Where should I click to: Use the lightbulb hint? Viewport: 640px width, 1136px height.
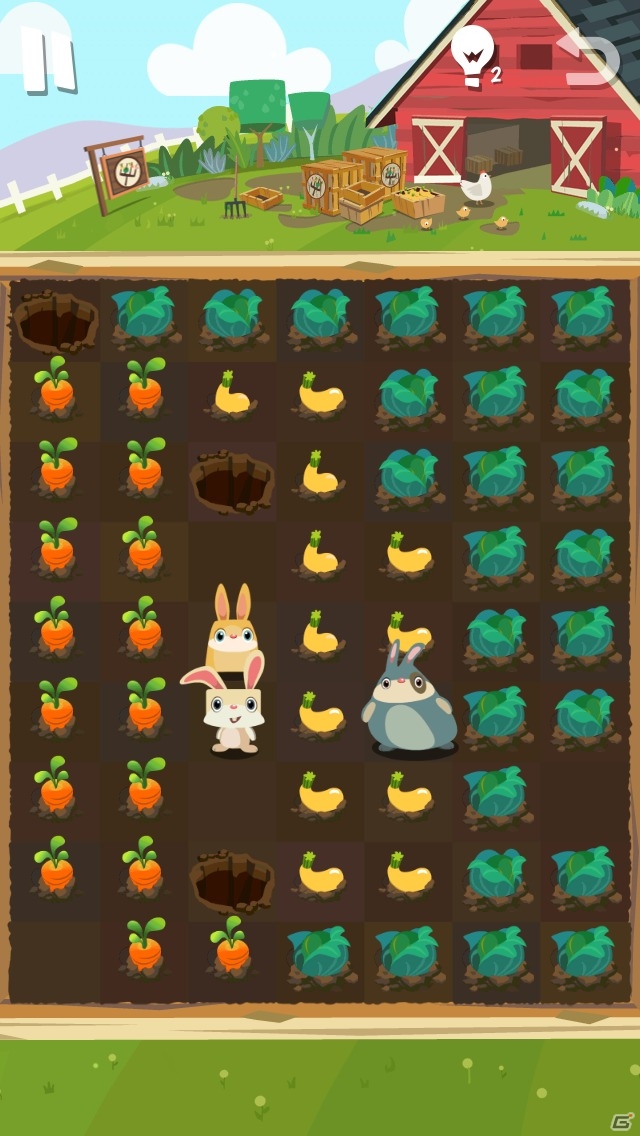point(475,56)
